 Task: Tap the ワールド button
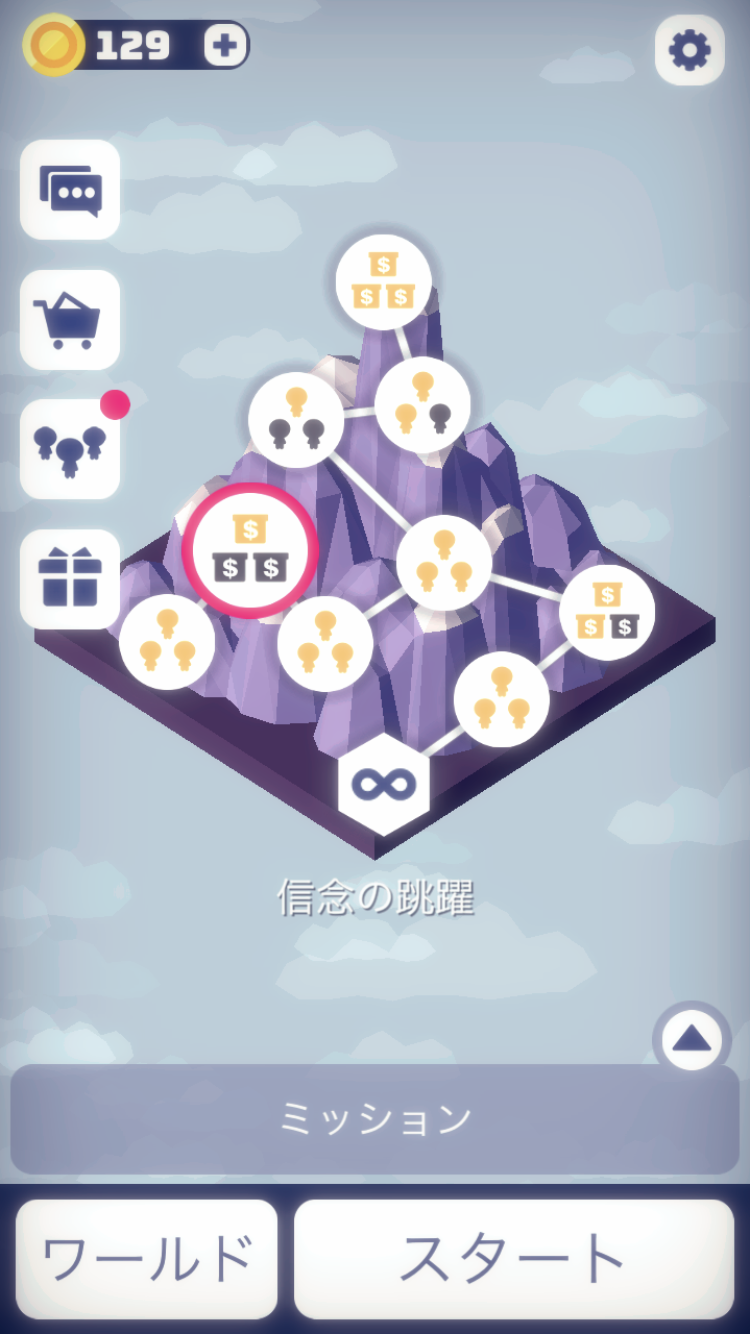[147, 1259]
